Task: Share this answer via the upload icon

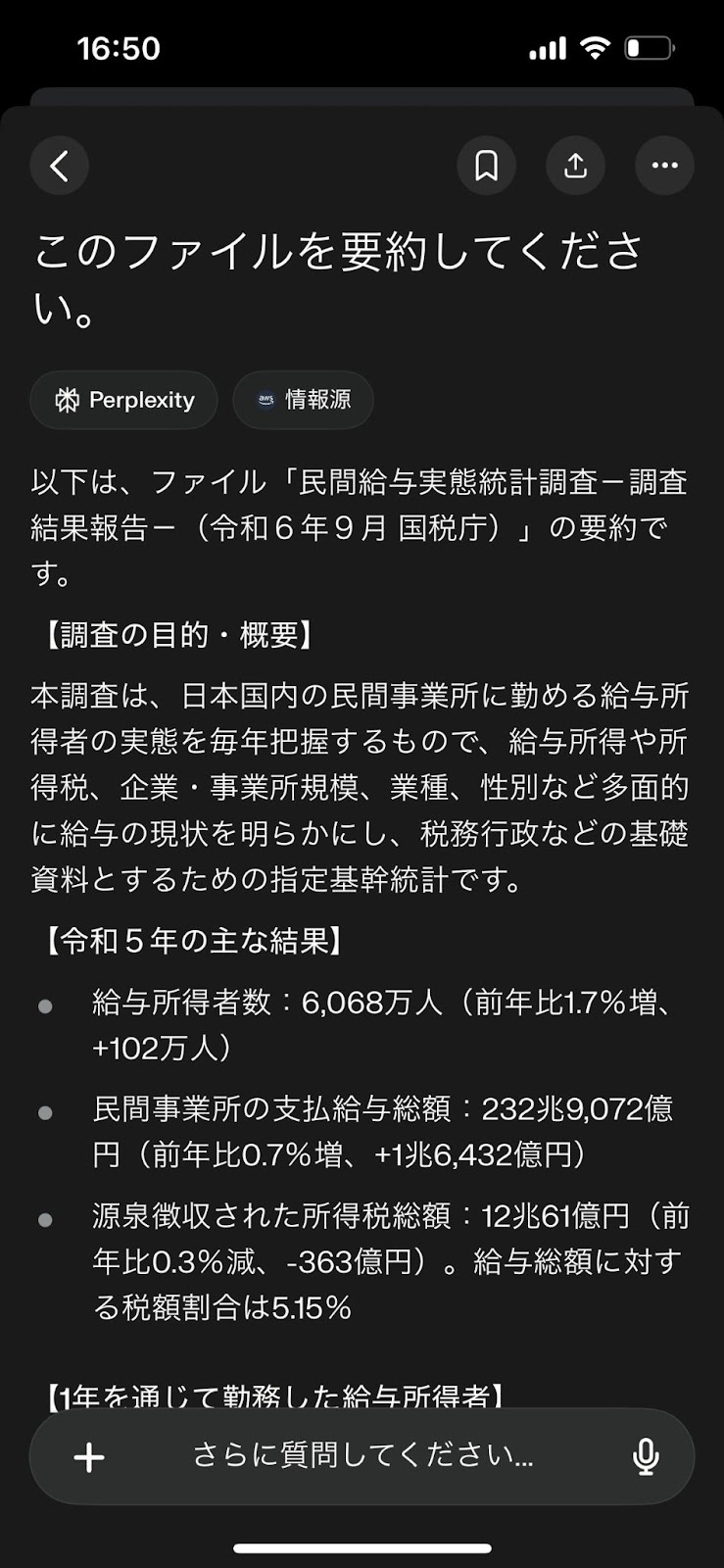Action: point(575,166)
